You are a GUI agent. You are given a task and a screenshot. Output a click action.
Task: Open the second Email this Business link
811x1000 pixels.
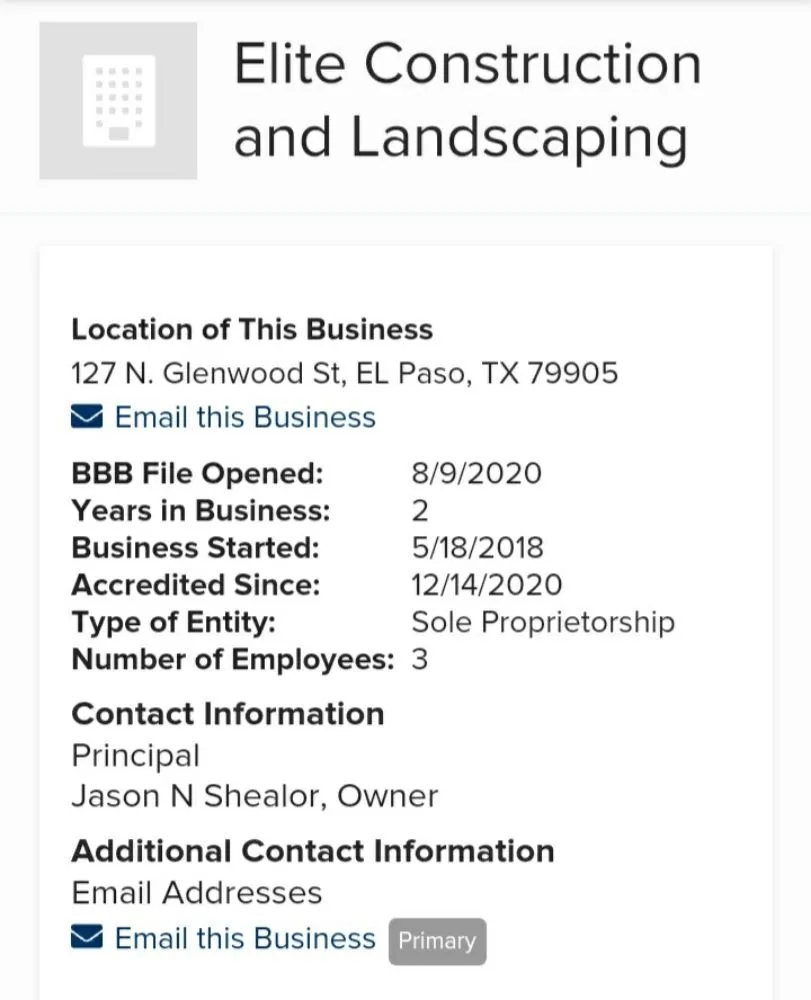[x=245, y=938]
